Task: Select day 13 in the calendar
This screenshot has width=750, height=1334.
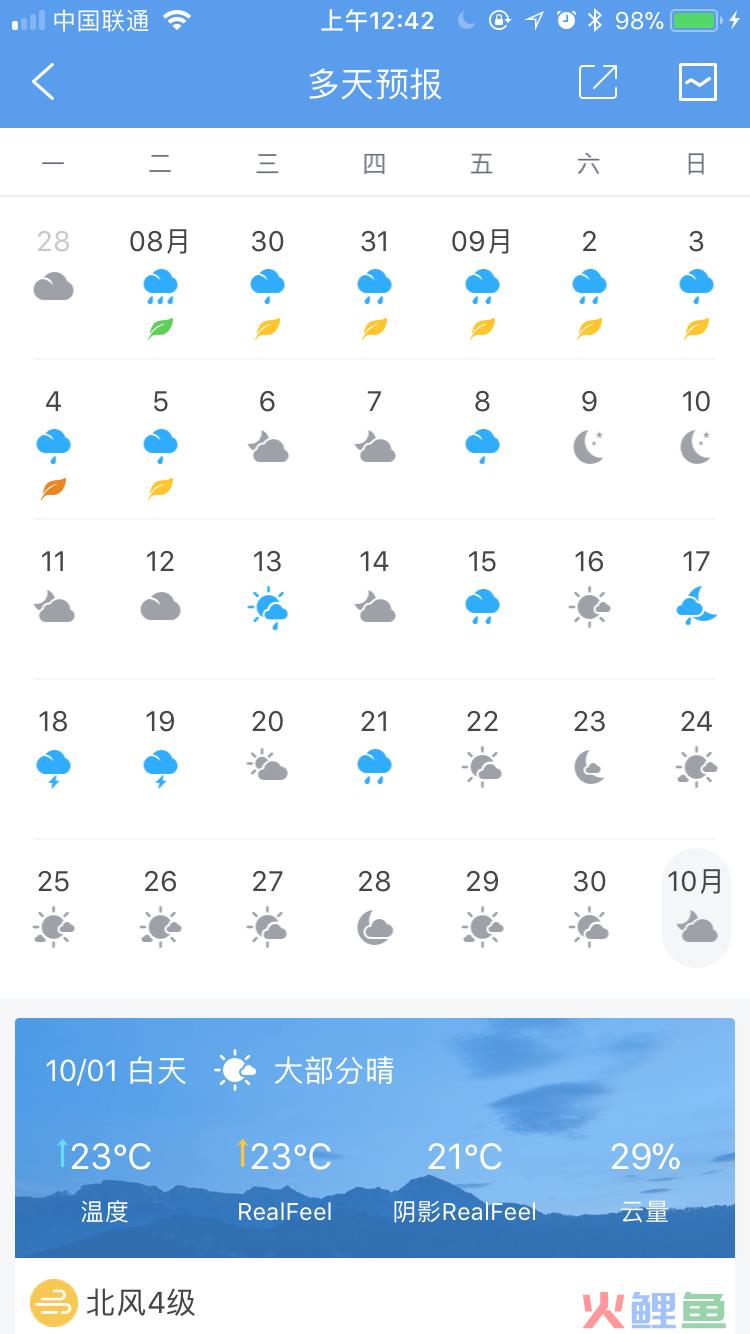Action: pyautogui.click(x=267, y=590)
